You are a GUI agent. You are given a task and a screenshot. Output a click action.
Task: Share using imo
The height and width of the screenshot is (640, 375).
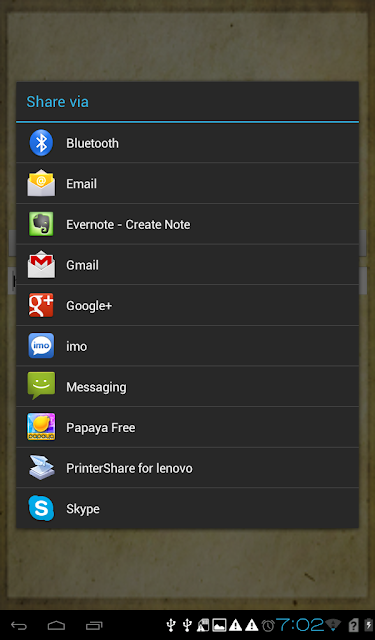[x=187, y=346]
